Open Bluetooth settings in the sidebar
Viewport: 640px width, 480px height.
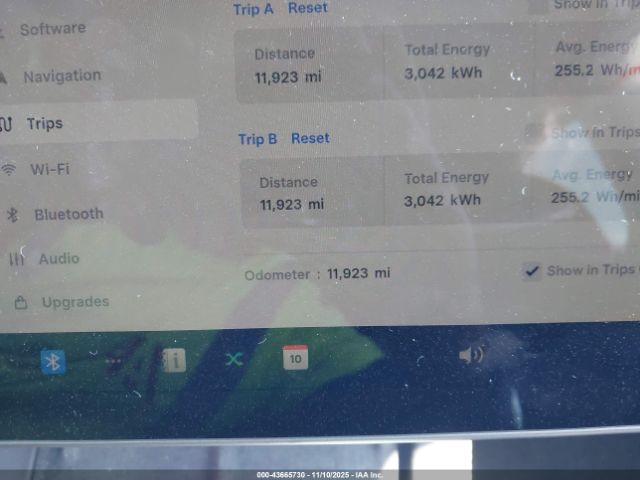click(68, 214)
